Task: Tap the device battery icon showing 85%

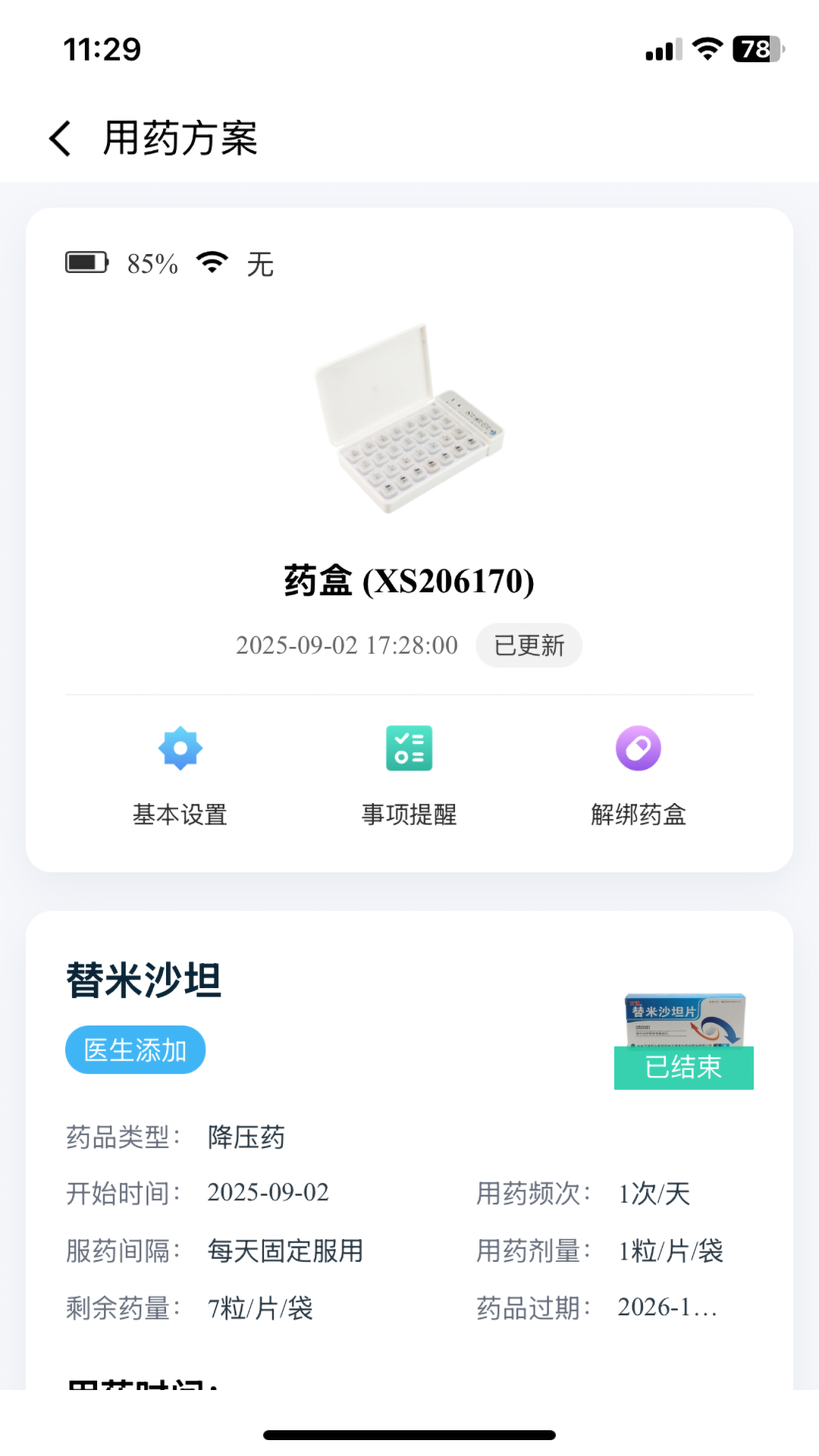Action: [86, 263]
